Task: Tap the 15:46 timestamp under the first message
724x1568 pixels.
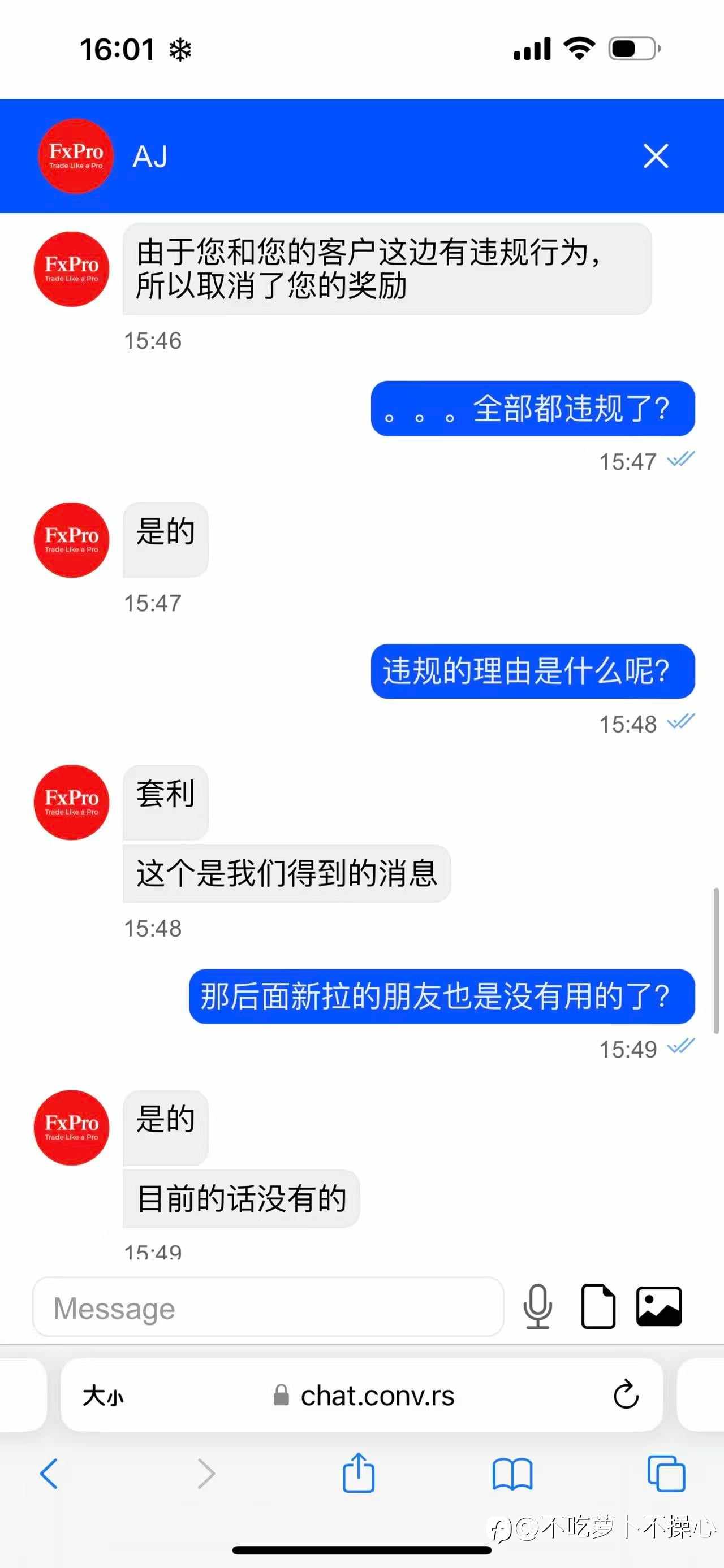Action: (152, 341)
